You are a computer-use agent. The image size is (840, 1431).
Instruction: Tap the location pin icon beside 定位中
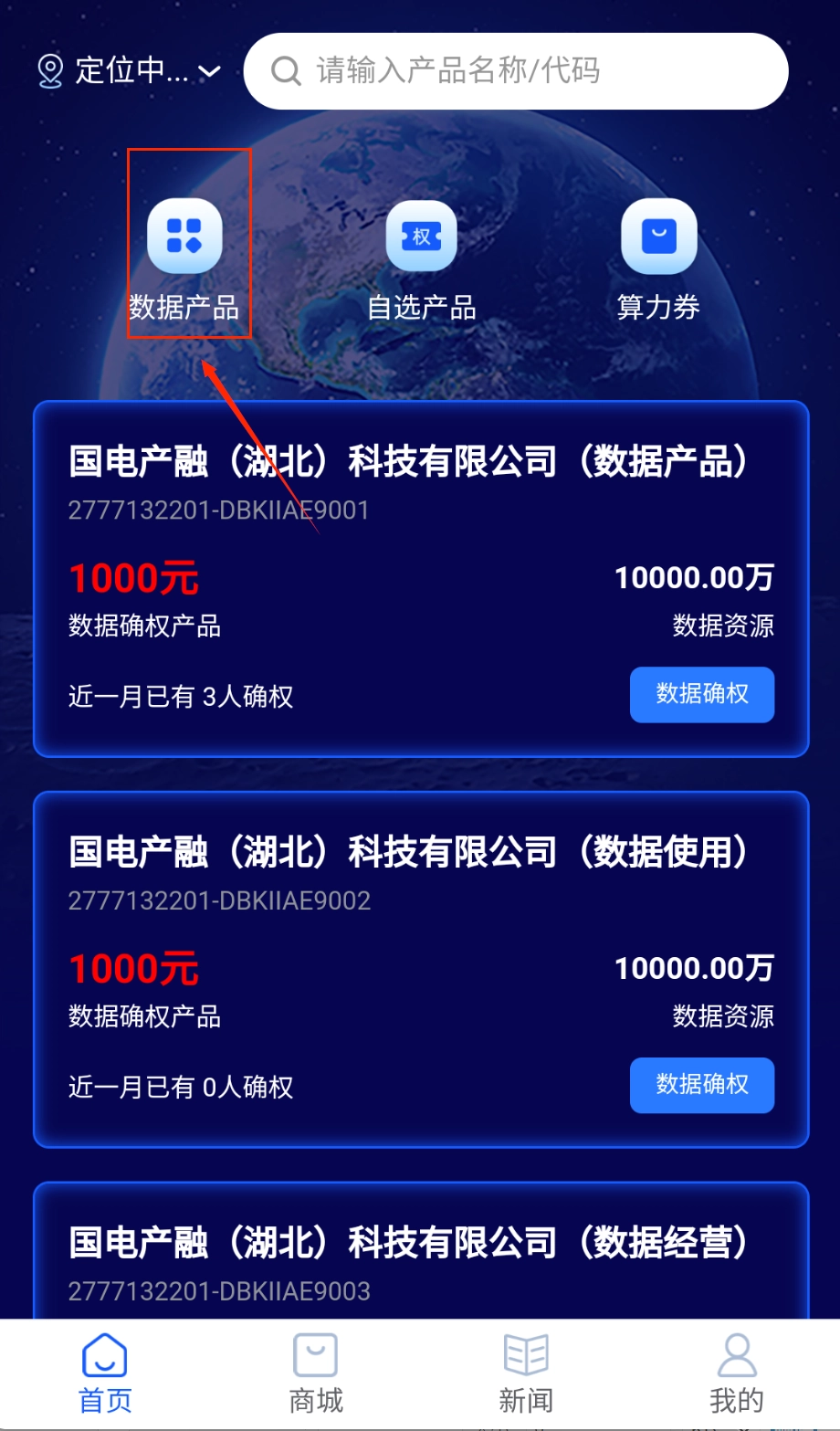(50, 69)
